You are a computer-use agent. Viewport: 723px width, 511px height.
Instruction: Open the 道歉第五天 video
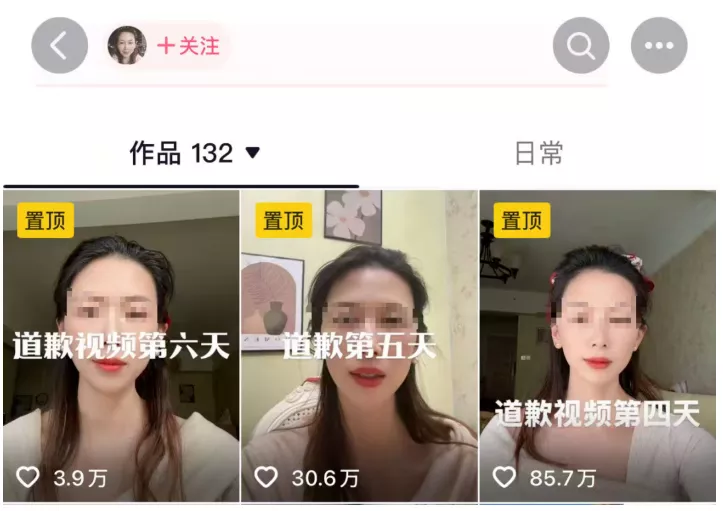[x=359, y=345]
